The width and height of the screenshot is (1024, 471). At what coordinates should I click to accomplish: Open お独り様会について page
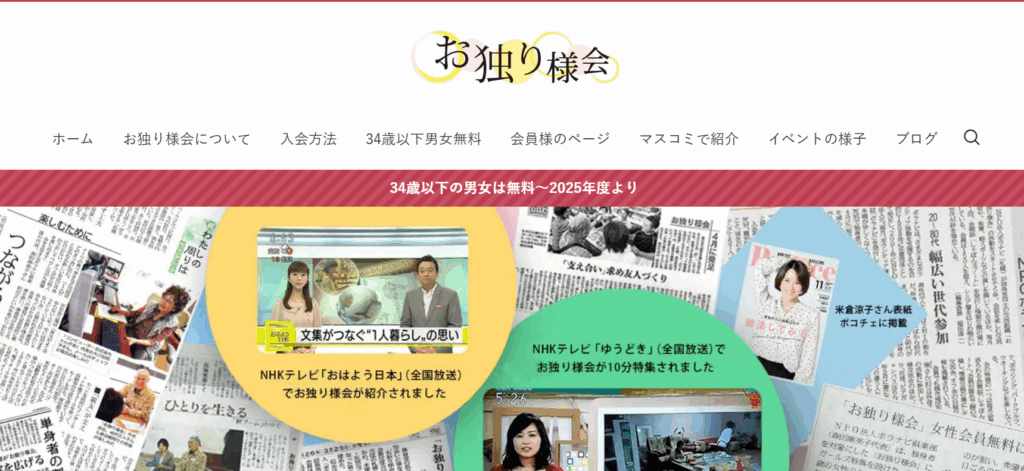[187, 139]
